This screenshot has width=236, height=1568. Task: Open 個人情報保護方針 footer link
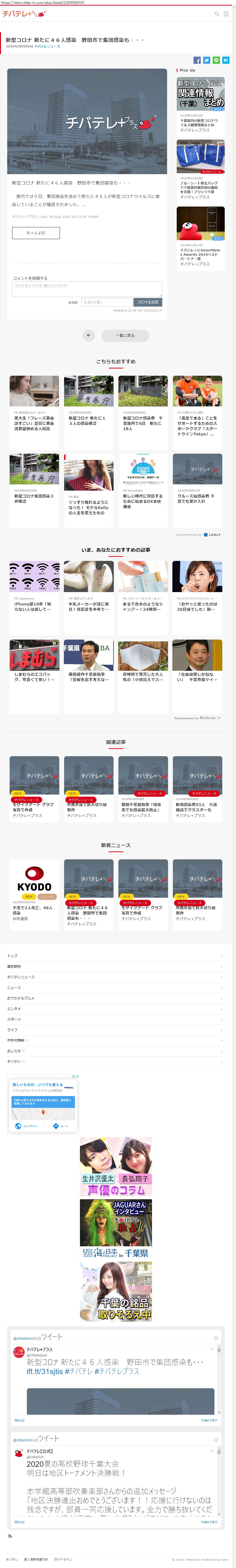tap(36, 1559)
